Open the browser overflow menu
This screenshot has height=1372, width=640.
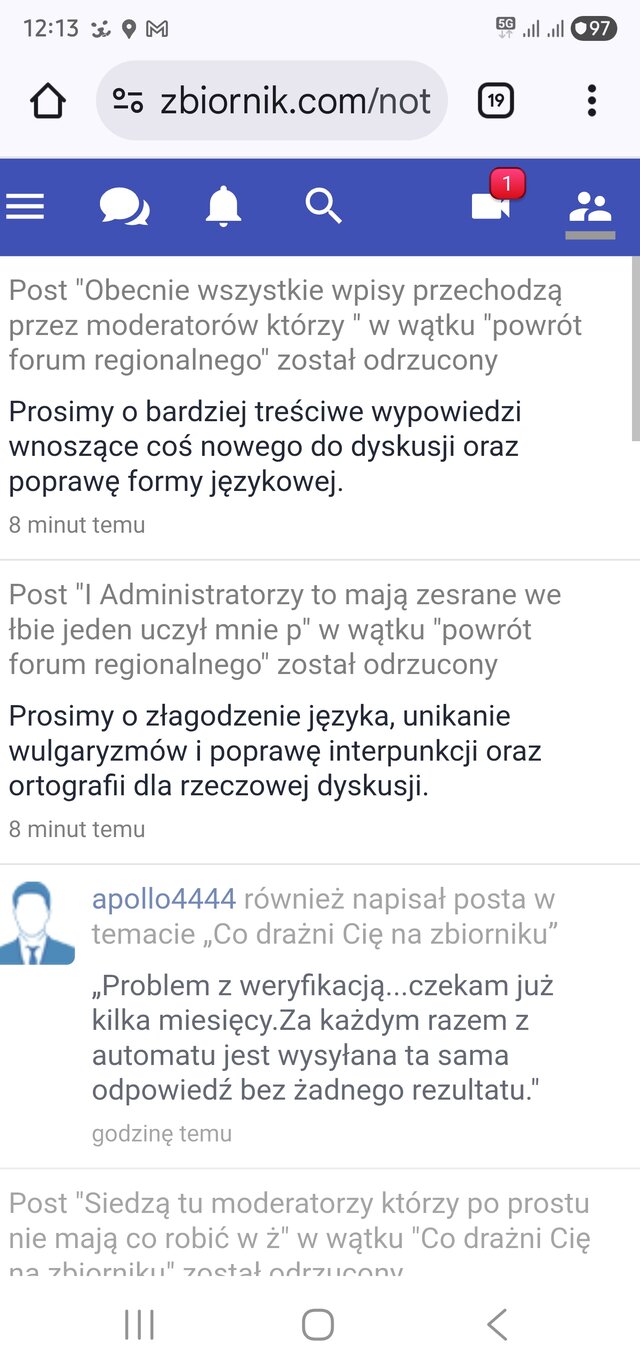pyautogui.click(x=592, y=101)
